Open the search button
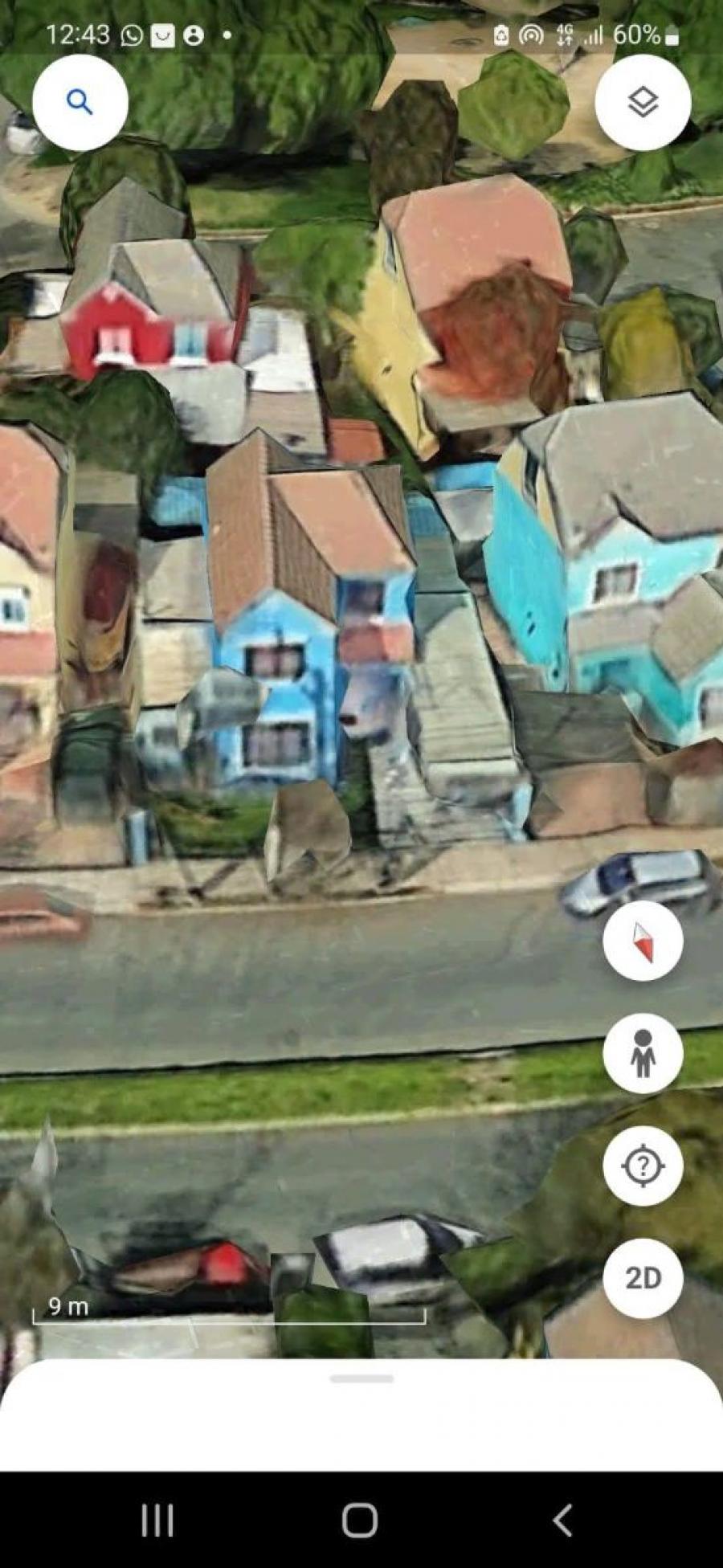 80,103
